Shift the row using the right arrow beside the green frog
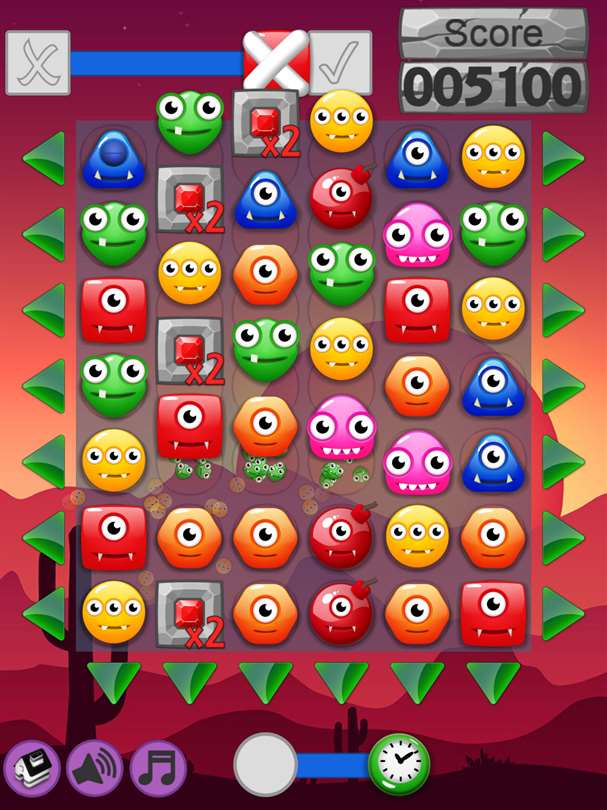 click(563, 234)
